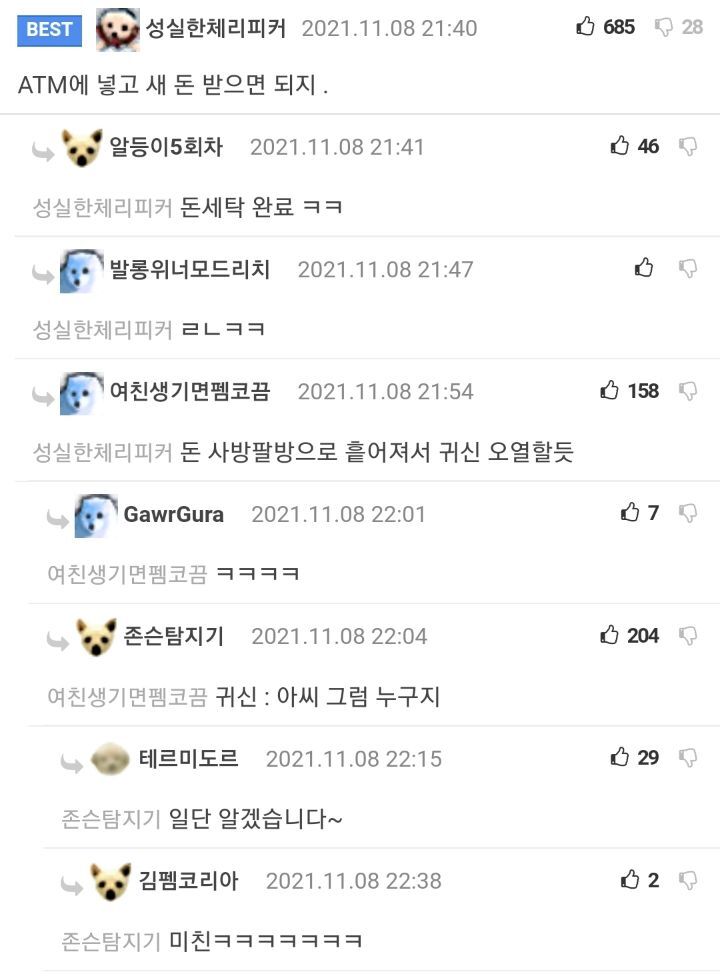Give a thumbs up to 발롱위너모드리치's reply

coord(644,268)
